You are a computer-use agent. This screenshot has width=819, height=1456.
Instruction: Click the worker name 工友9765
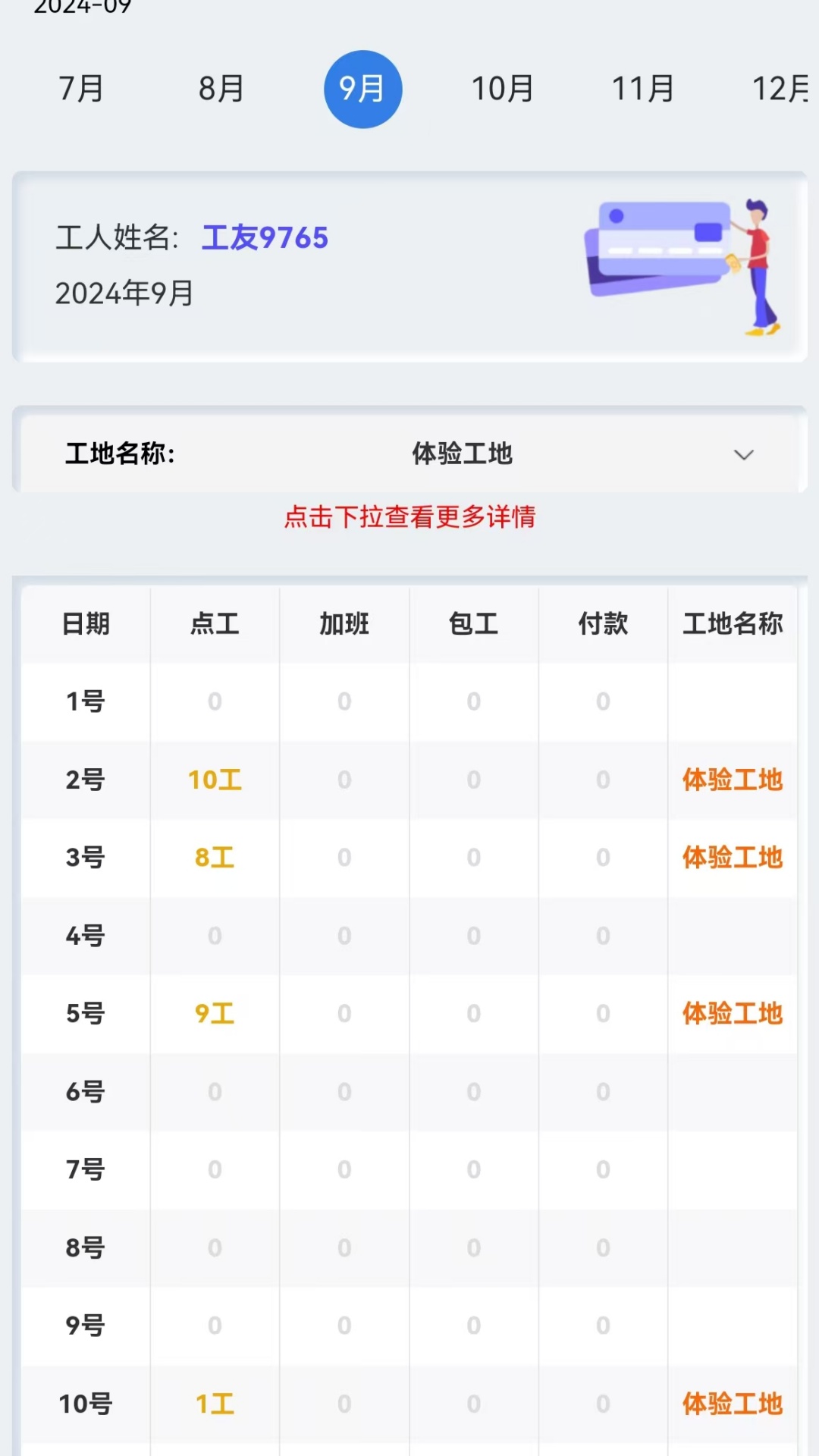(265, 237)
